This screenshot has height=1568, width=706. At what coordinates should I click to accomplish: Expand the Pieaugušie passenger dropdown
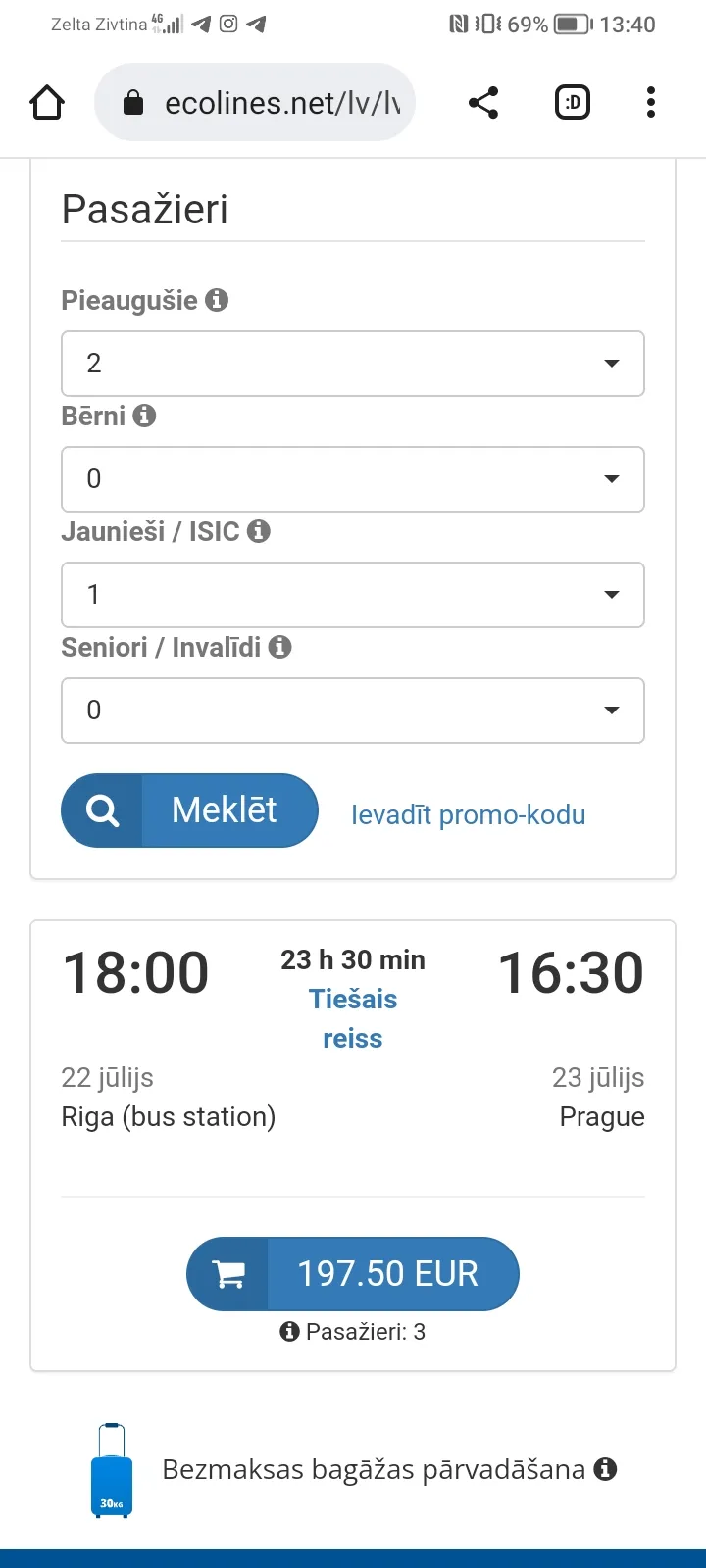pos(353,364)
